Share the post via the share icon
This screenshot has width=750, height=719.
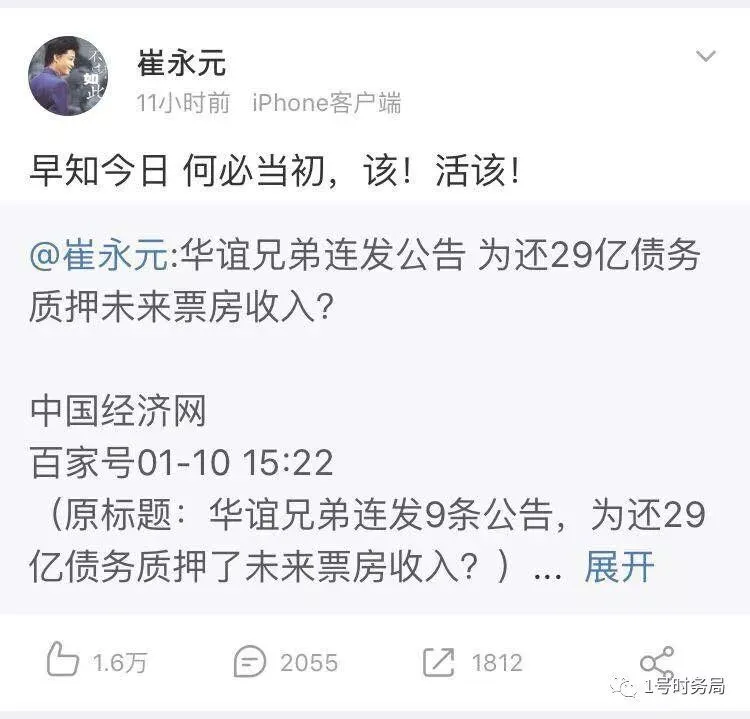point(657,661)
